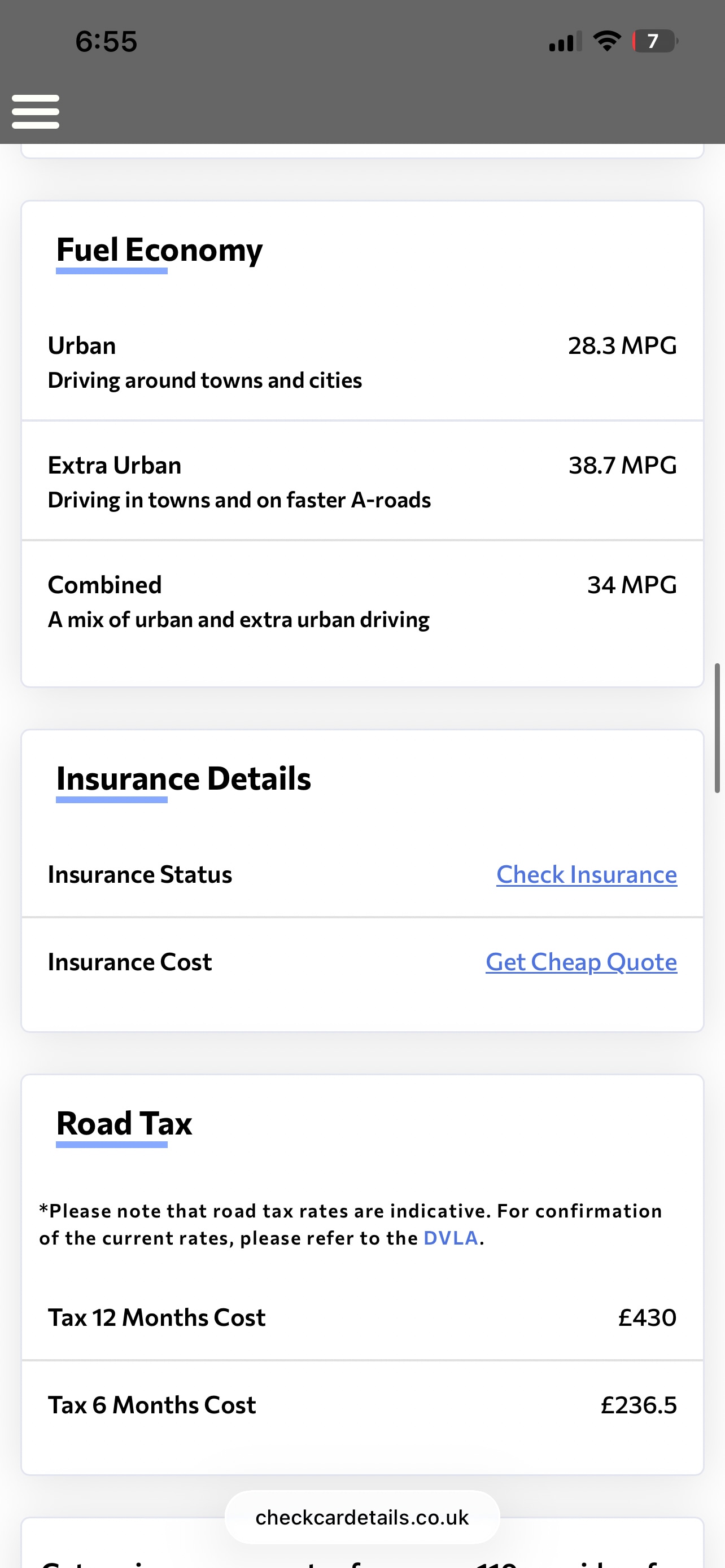Screen dimensions: 725x1568
Task: Tap the checkcardetails.co.uk address pill
Action: click(x=362, y=1517)
